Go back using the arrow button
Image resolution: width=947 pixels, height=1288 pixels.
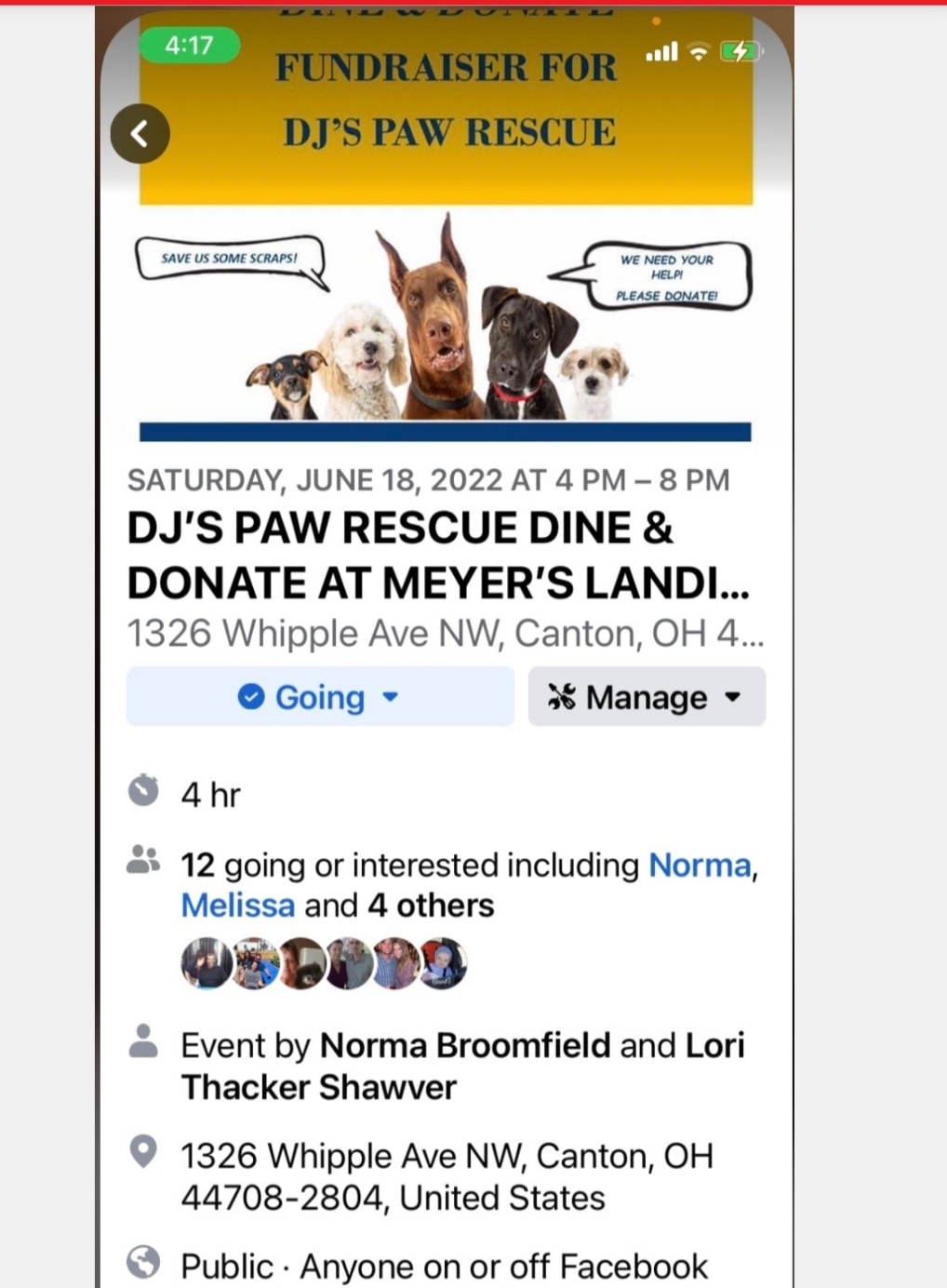(140, 134)
